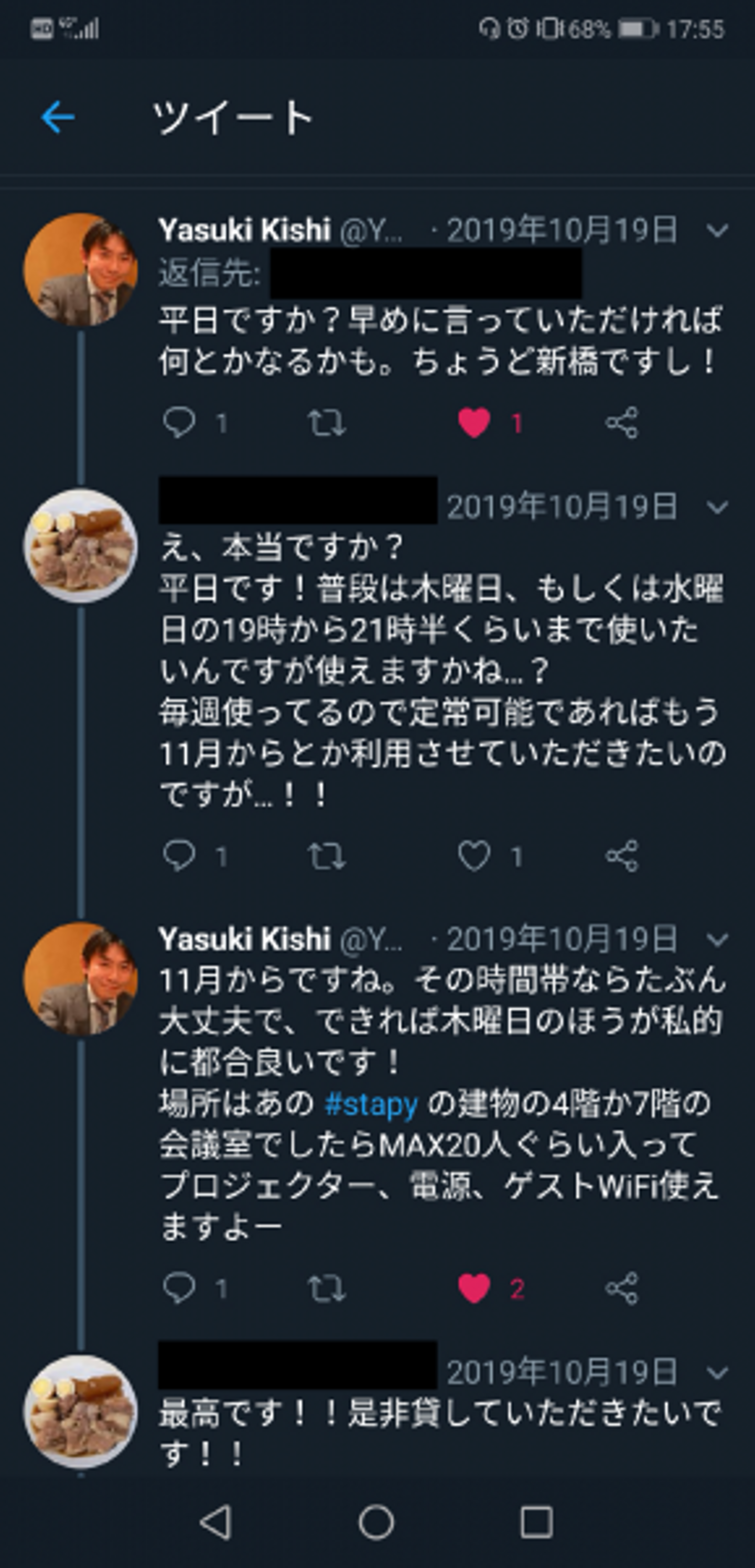Reply to the tweet starting え、本当ですか
This screenshot has height=1568, width=755.
179,856
